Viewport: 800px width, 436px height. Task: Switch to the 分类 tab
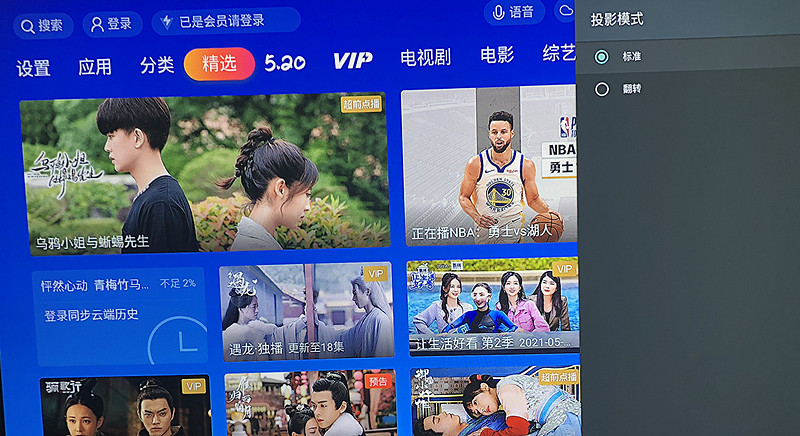click(x=157, y=66)
